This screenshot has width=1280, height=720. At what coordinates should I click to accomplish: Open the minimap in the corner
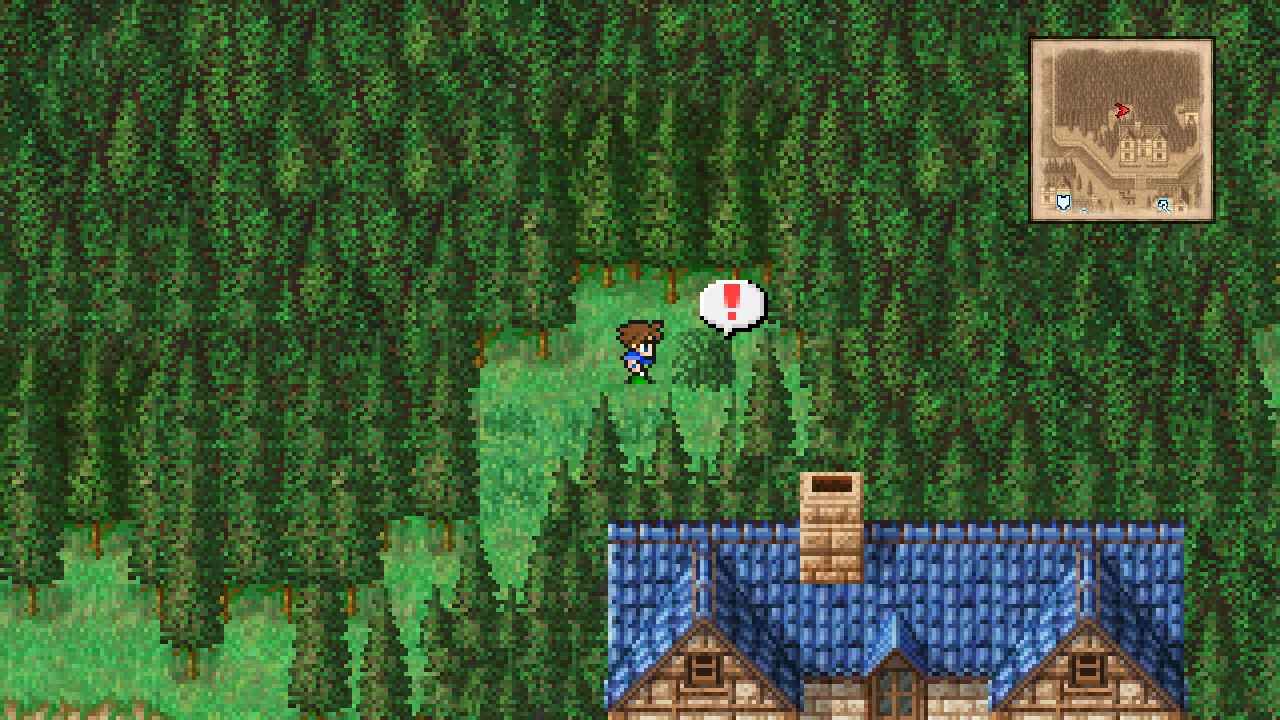[x=1122, y=130]
